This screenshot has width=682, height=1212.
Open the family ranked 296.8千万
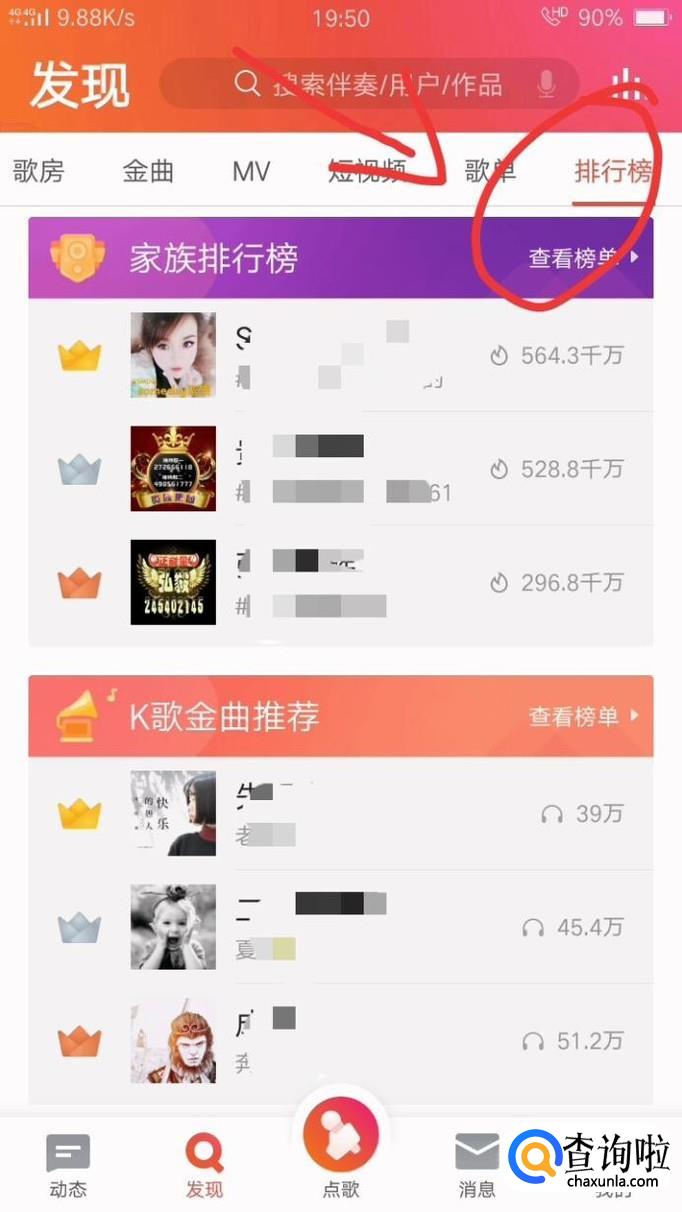pyautogui.click(x=340, y=582)
